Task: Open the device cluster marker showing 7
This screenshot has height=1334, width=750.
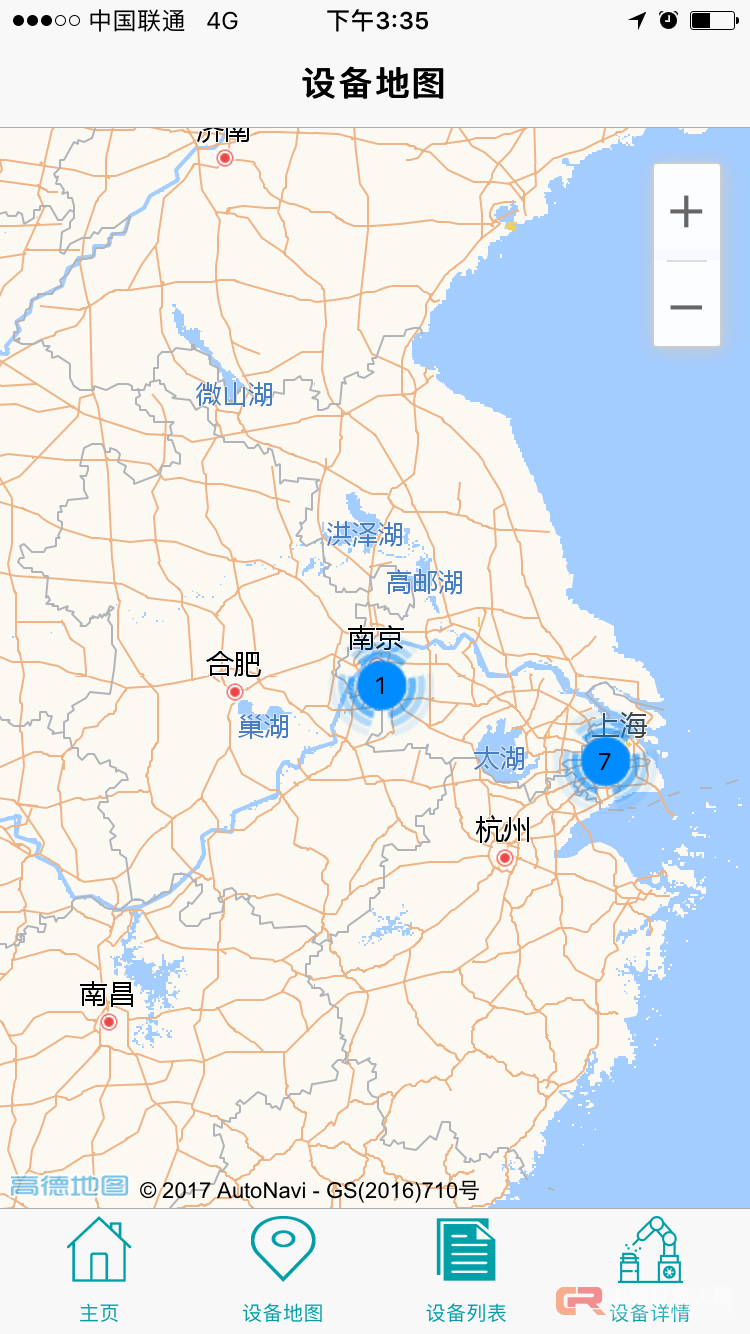Action: tap(604, 762)
